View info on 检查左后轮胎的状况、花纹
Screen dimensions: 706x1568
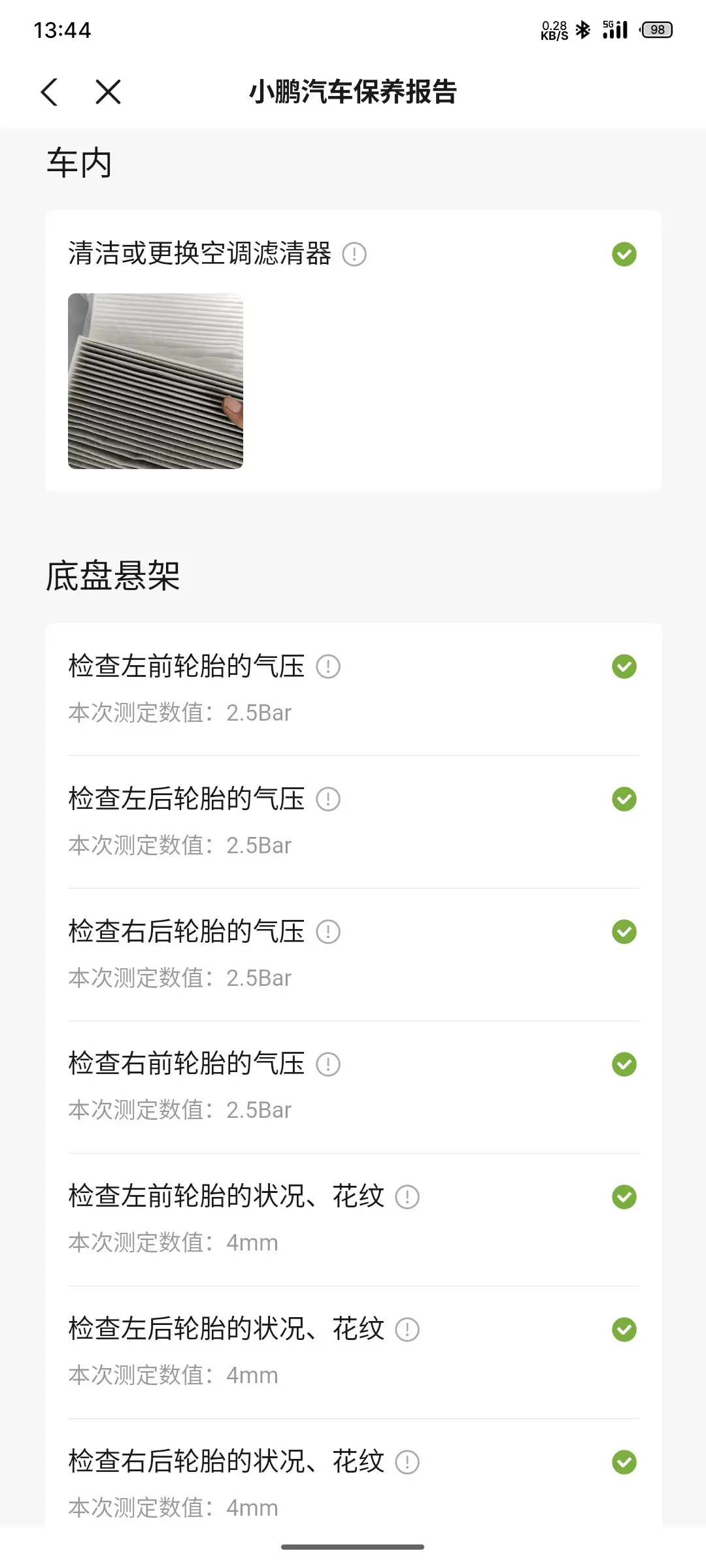407,1330
